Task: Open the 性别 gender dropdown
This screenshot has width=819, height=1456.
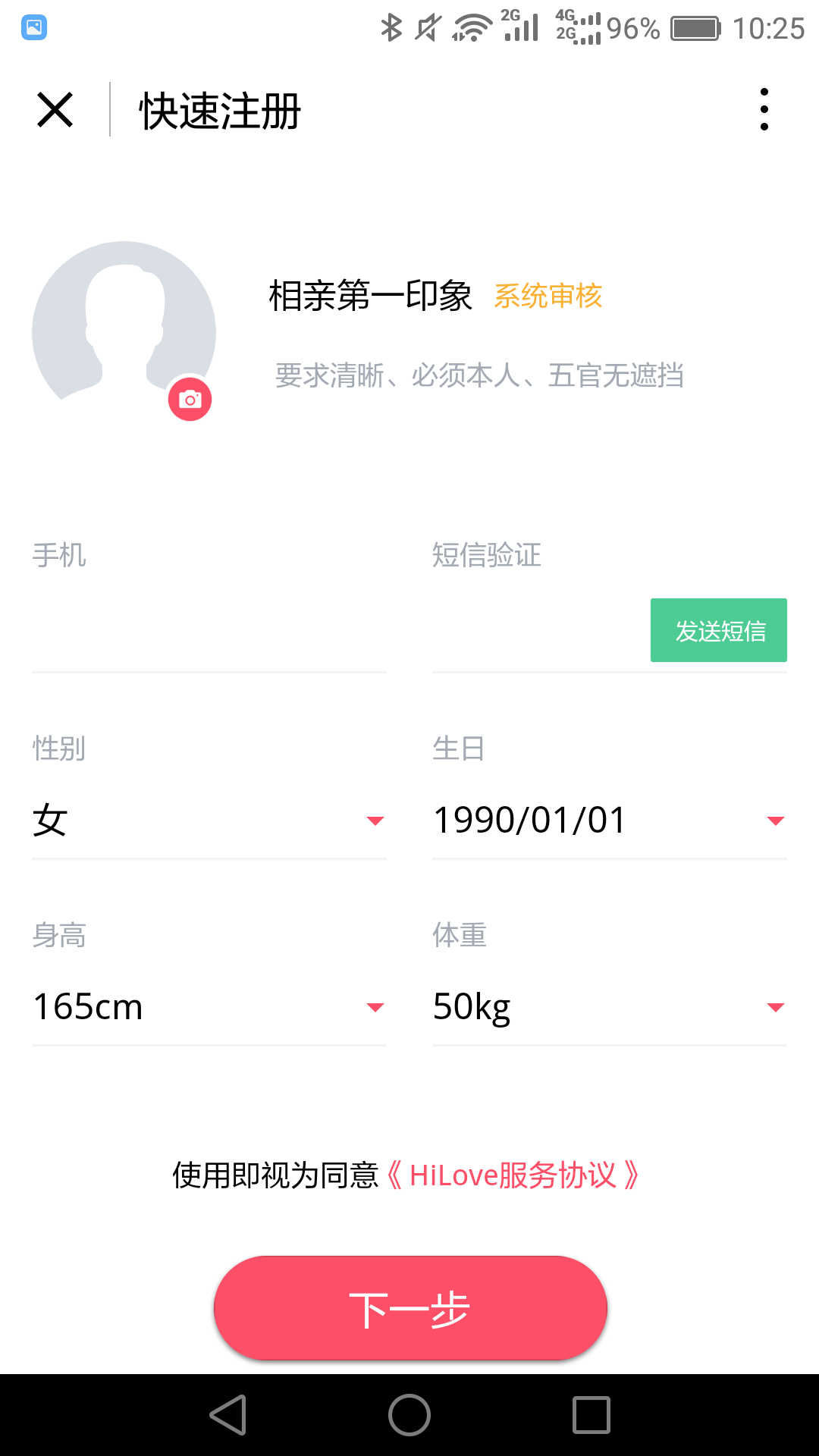Action: click(209, 821)
